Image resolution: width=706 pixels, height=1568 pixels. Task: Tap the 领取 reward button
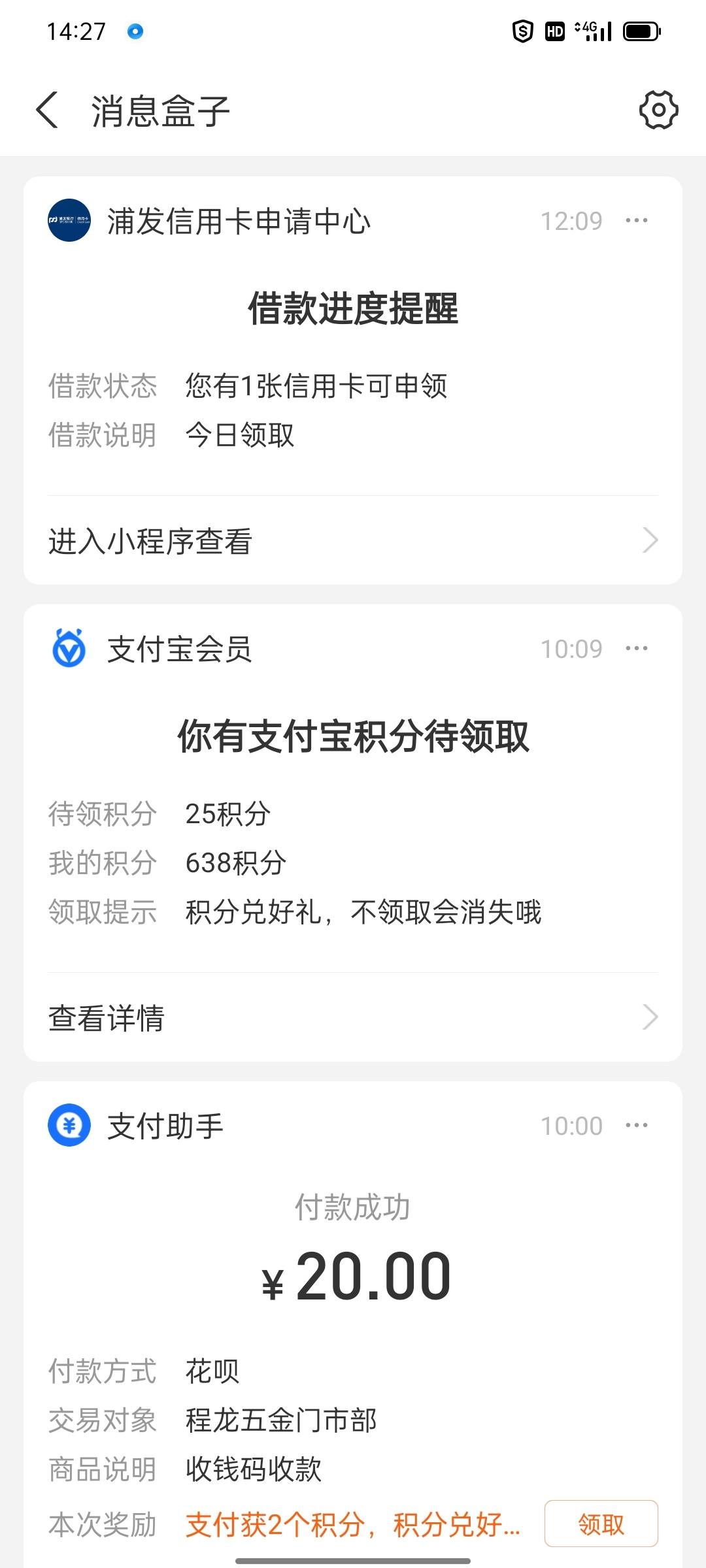pos(601,1524)
